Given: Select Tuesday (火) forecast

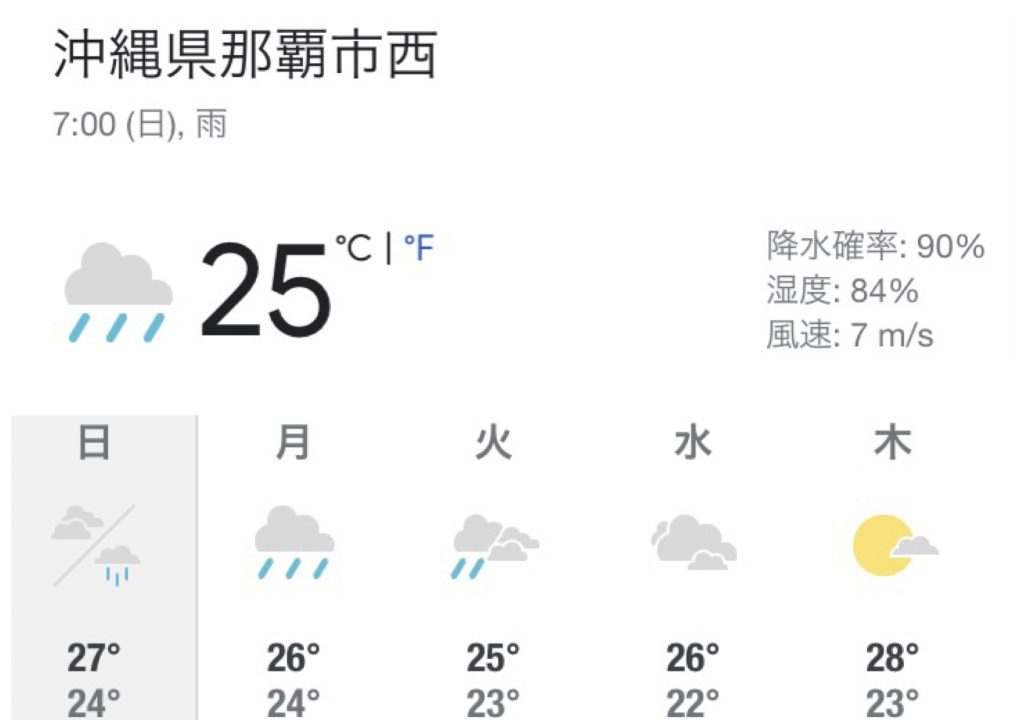Looking at the screenshot, I should pyautogui.click(x=494, y=560).
